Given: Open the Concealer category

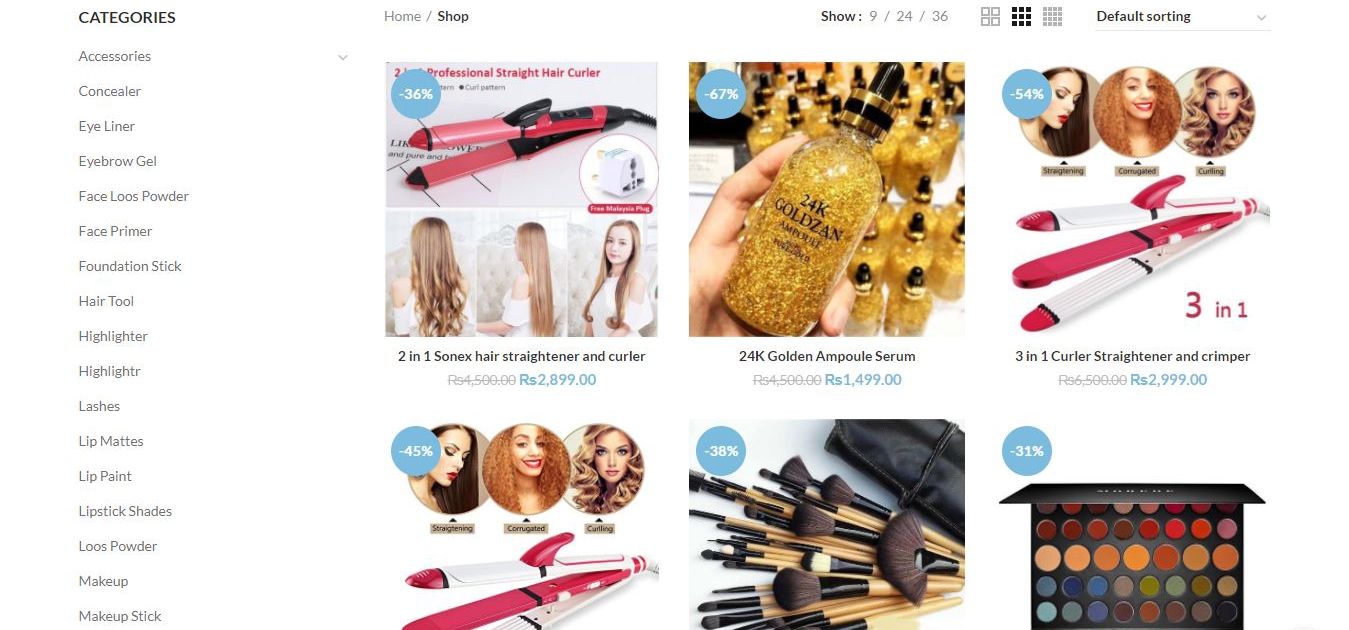Looking at the screenshot, I should pos(110,91).
